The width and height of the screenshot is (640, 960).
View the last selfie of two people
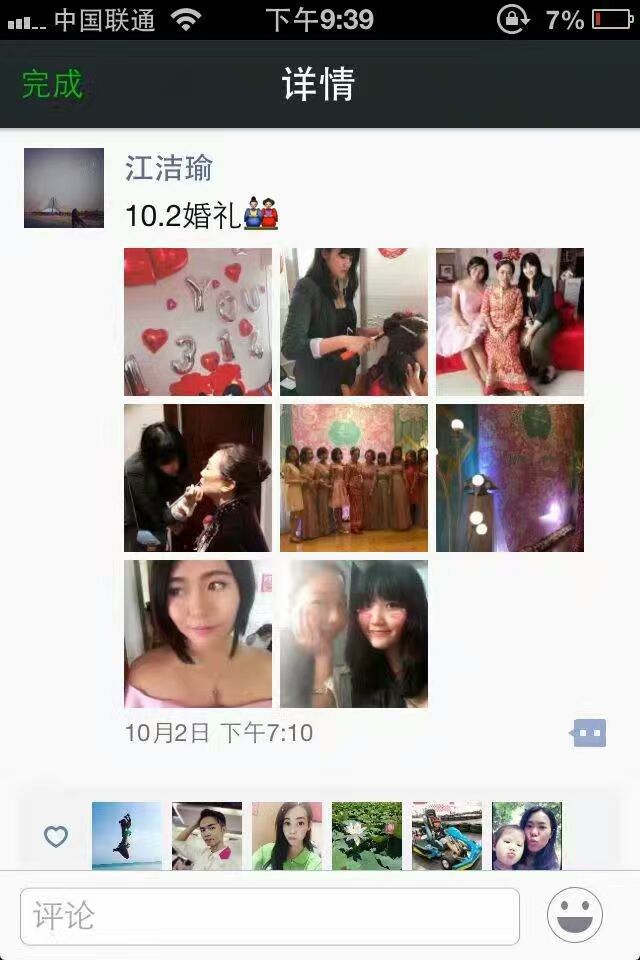354,634
